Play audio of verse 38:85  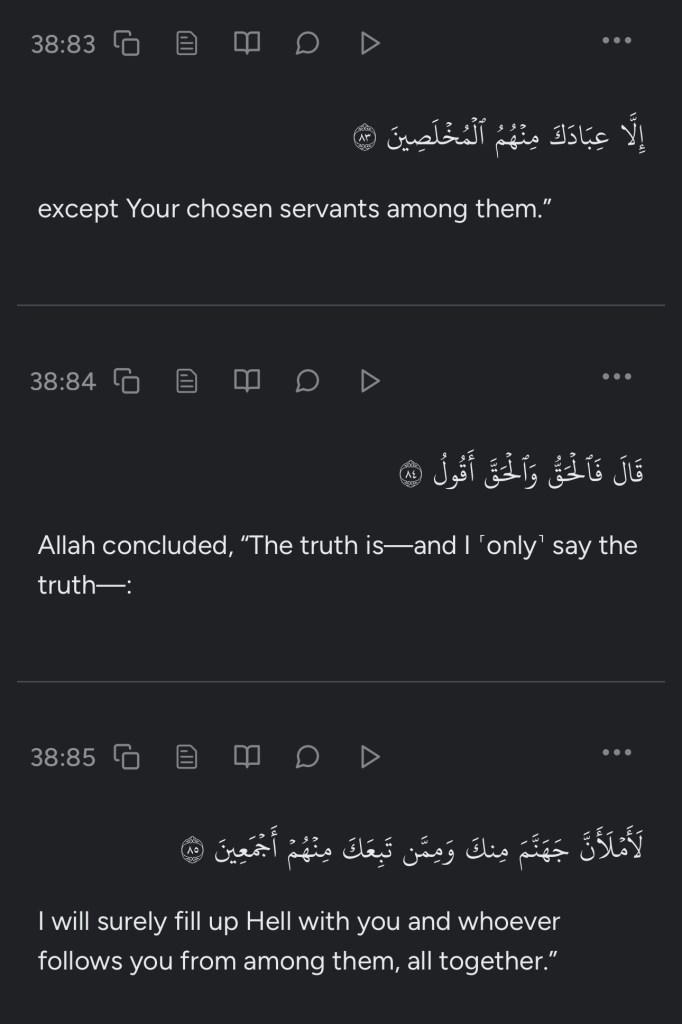point(369,757)
